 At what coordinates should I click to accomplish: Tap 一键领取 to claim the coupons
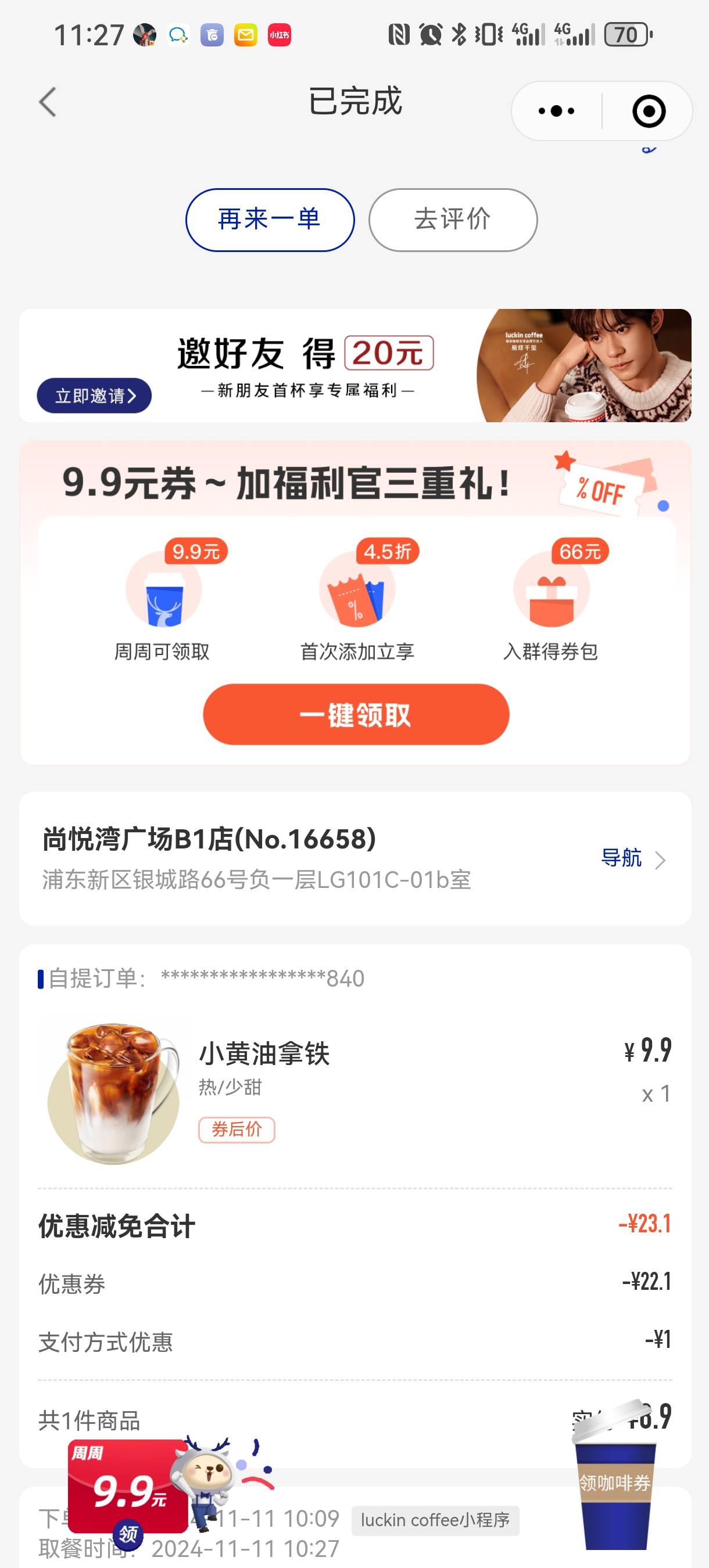pos(356,714)
